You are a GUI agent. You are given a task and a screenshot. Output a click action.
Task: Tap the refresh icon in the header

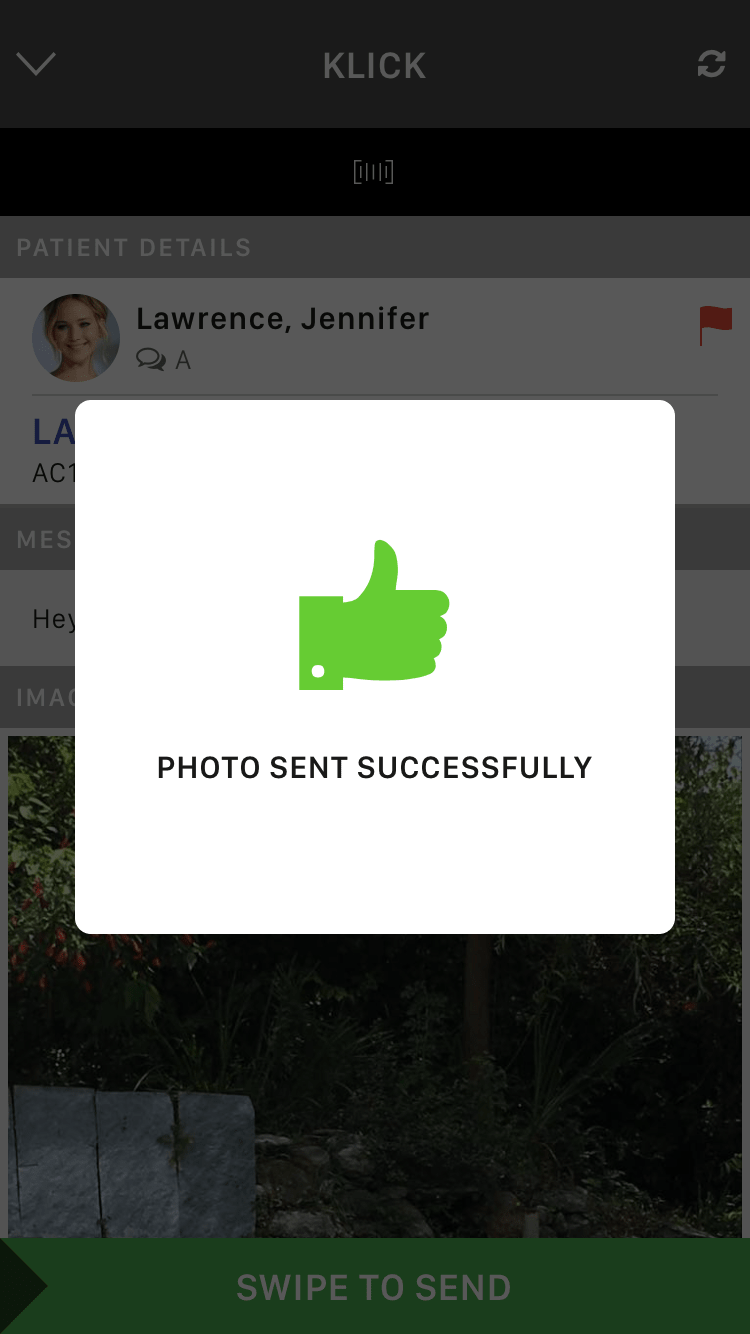click(x=711, y=65)
